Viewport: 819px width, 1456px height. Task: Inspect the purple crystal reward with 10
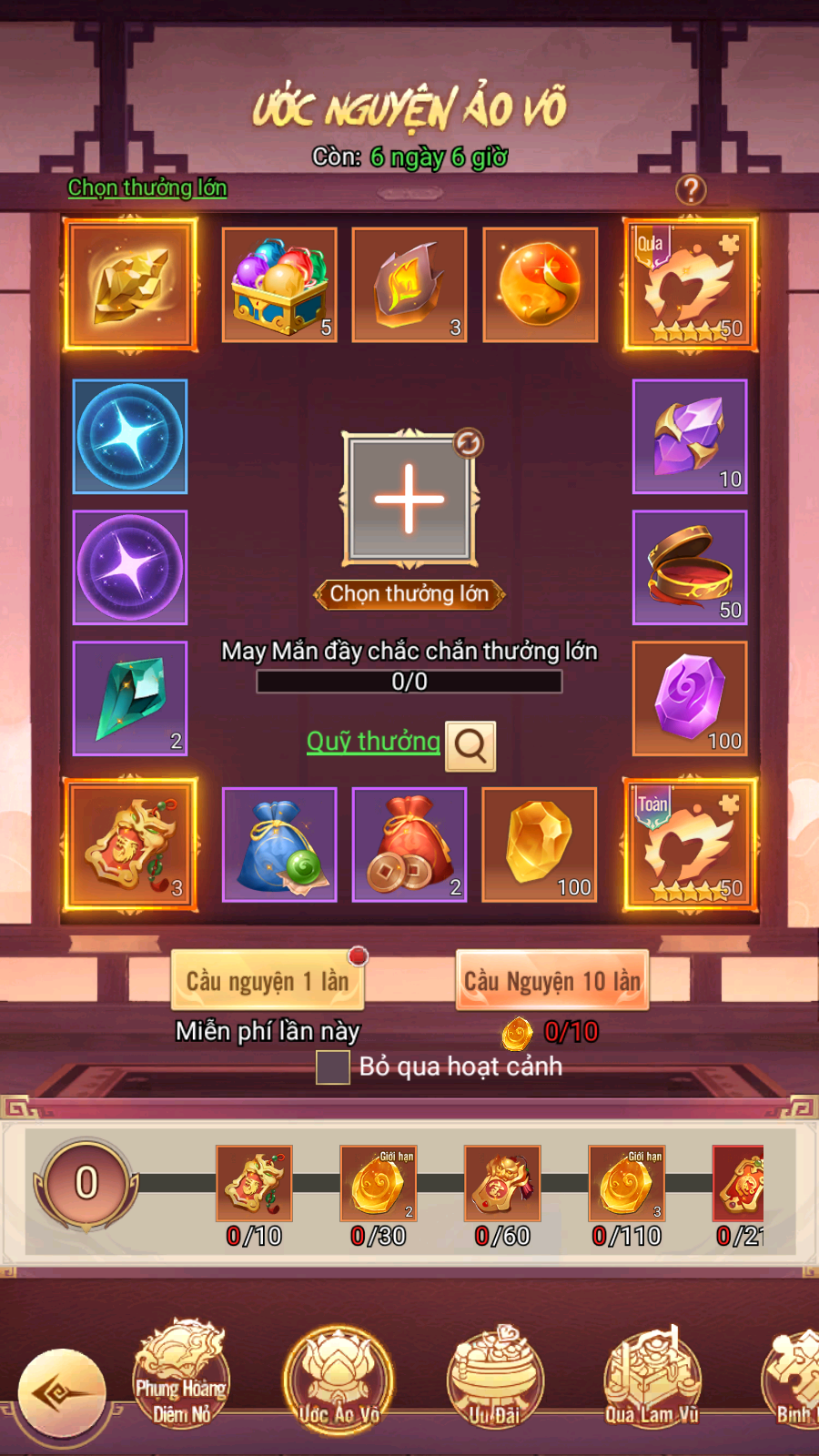coord(690,437)
